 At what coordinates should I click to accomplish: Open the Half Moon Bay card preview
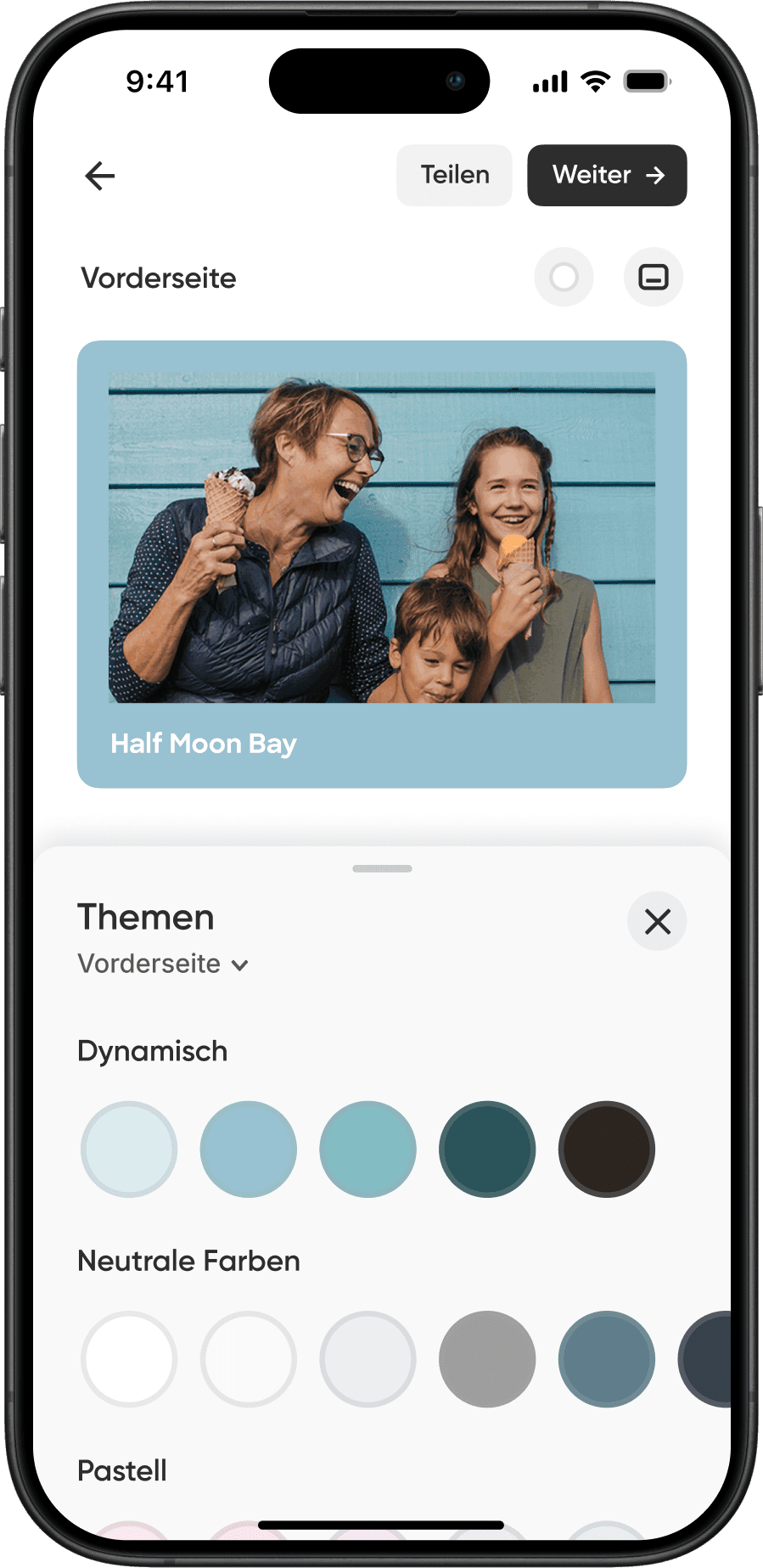(x=382, y=564)
